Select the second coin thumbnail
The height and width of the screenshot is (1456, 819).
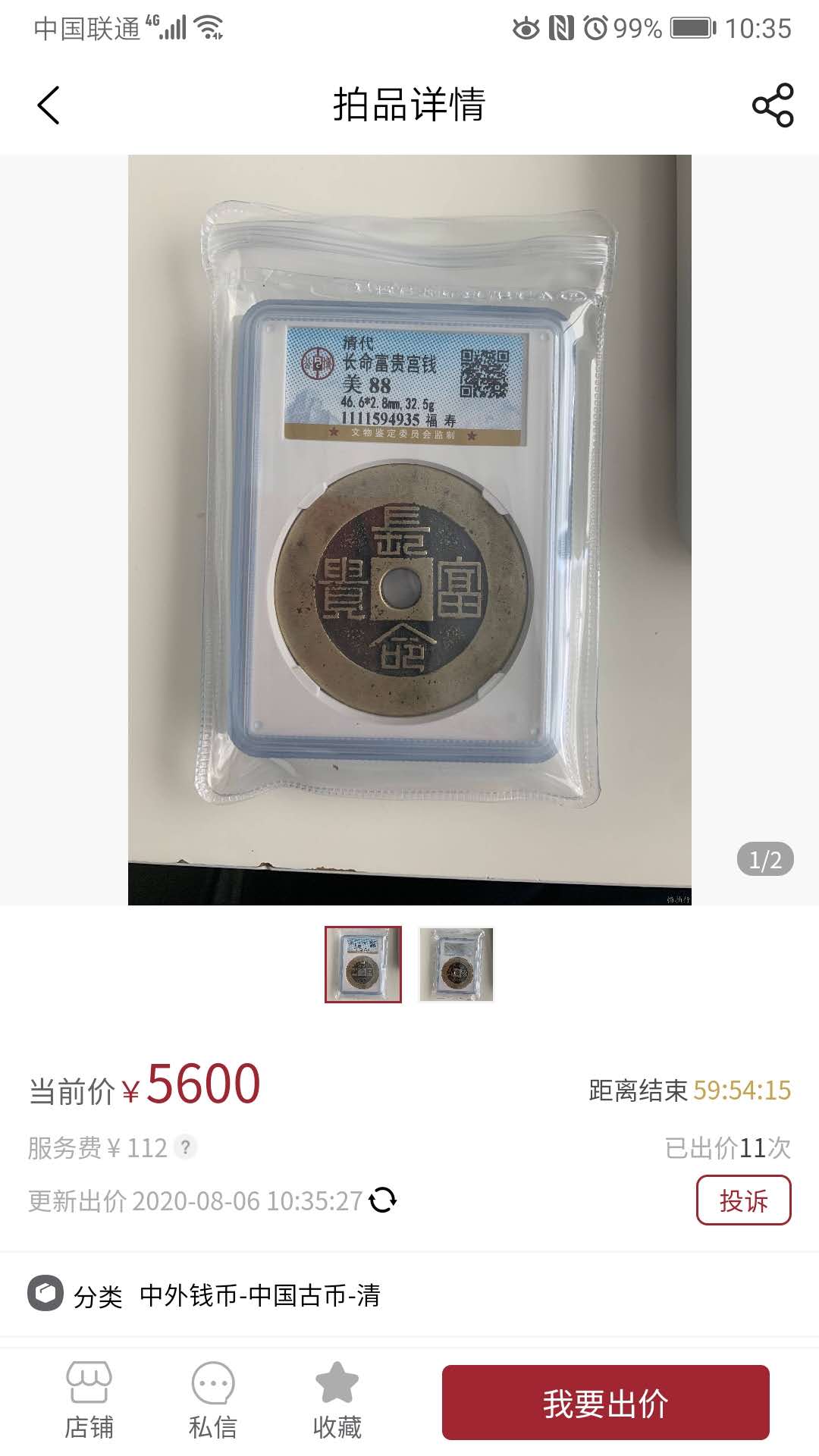456,965
